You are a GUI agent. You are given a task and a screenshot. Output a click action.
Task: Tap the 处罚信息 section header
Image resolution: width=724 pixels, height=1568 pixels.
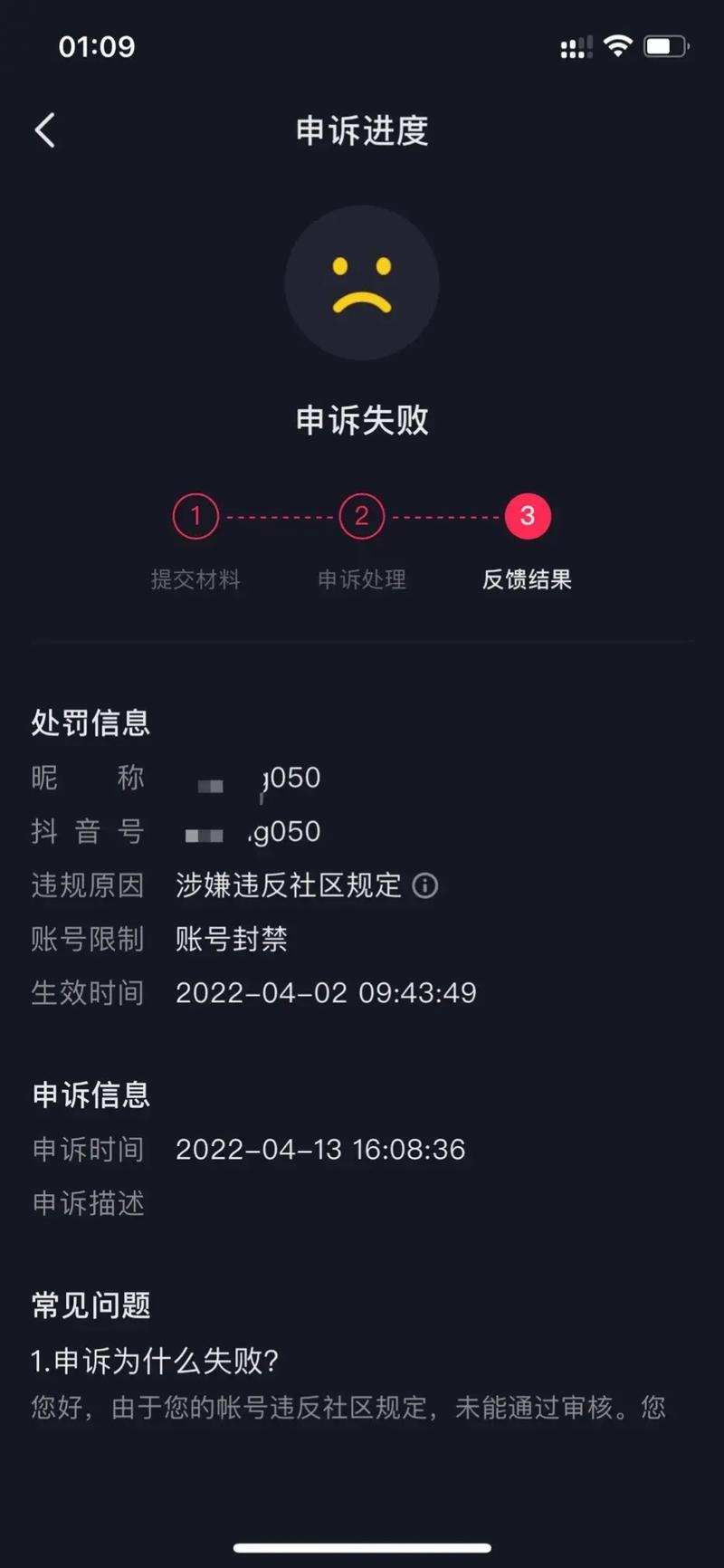pyautogui.click(x=90, y=722)
